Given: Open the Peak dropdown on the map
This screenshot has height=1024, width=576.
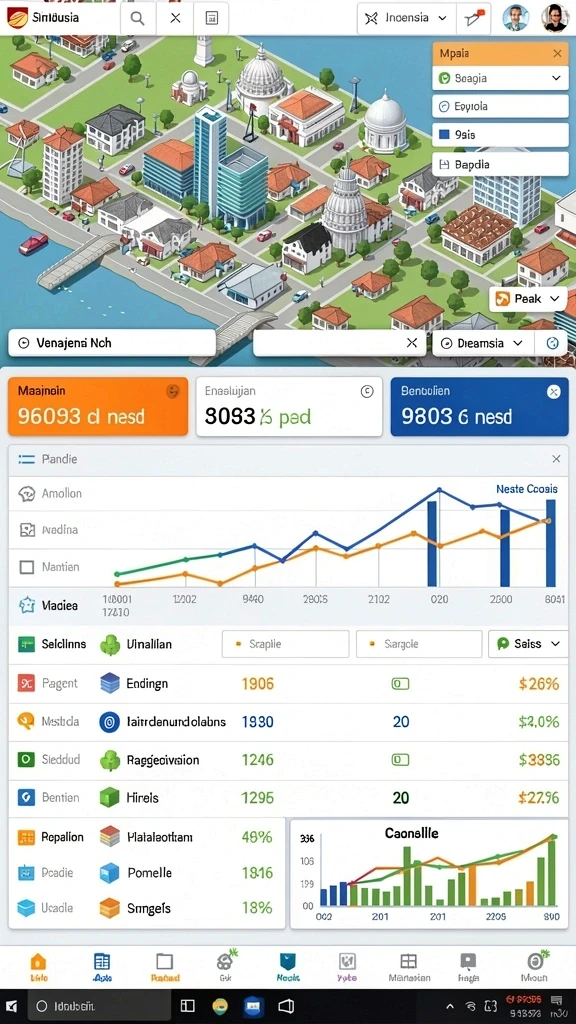Looking at the screenshot, I should coord(527,299).
